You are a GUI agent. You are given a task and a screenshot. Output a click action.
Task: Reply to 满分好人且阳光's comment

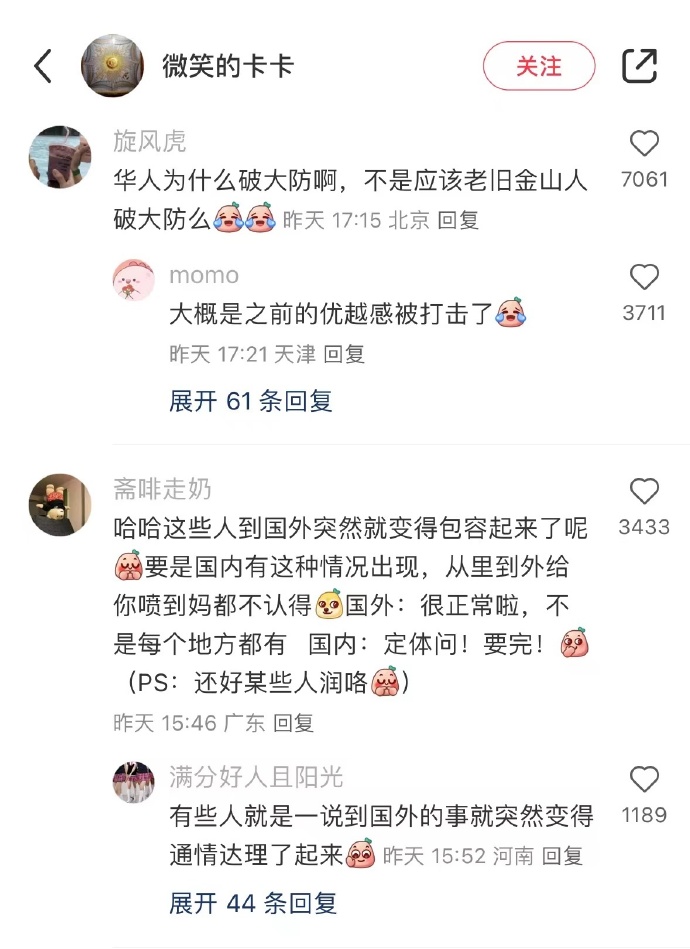point(562,856)
